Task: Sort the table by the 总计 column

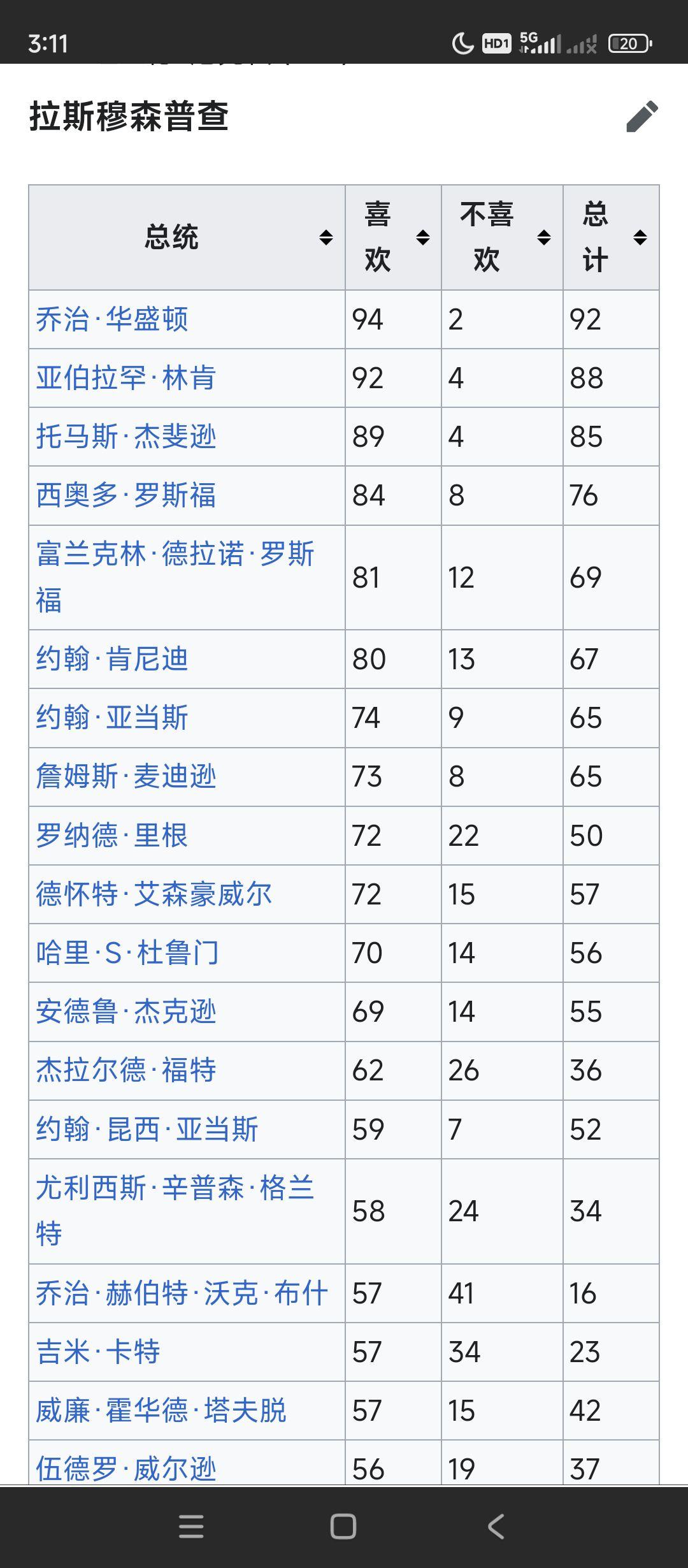Action: pyautogui.click(x=611, y=238)
